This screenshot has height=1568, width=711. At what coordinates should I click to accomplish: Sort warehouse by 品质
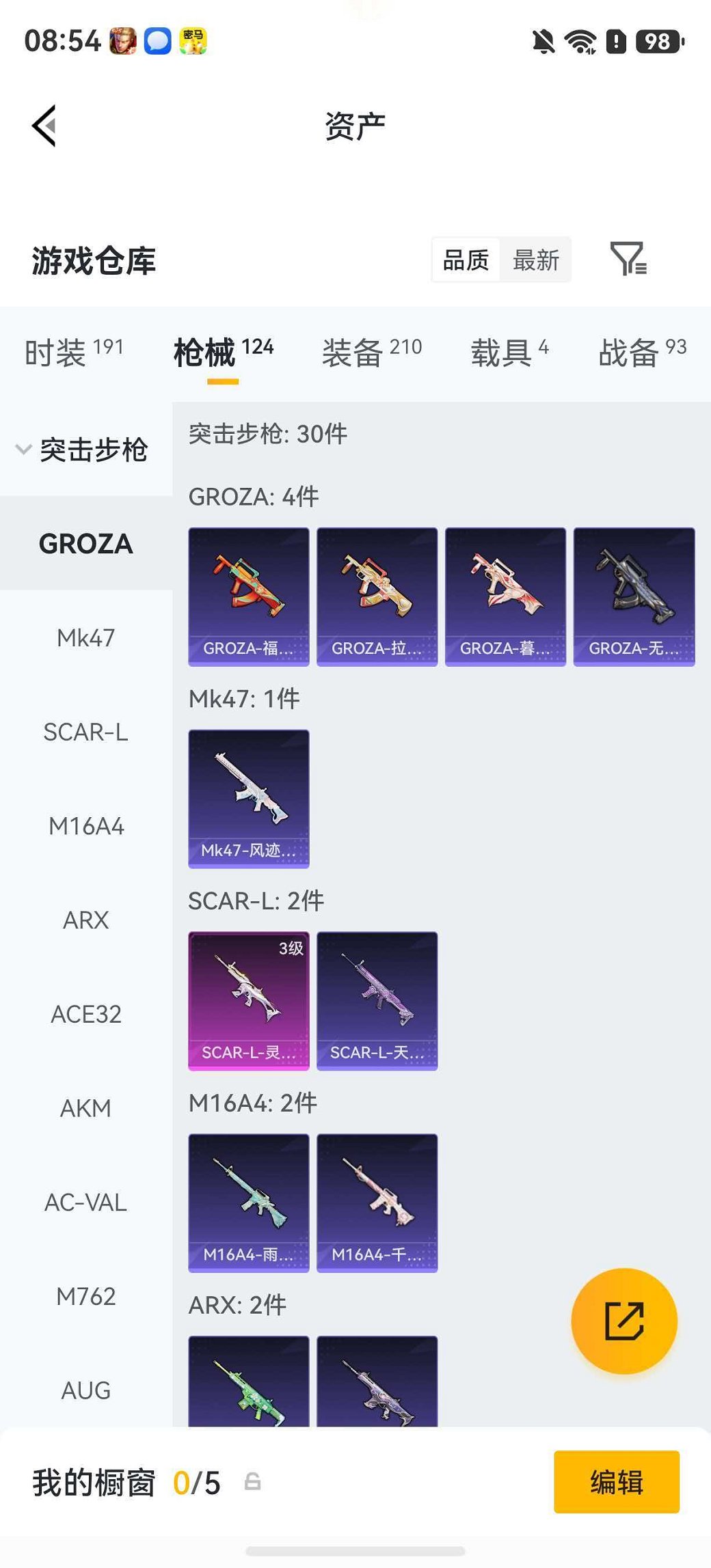(466, 260)
